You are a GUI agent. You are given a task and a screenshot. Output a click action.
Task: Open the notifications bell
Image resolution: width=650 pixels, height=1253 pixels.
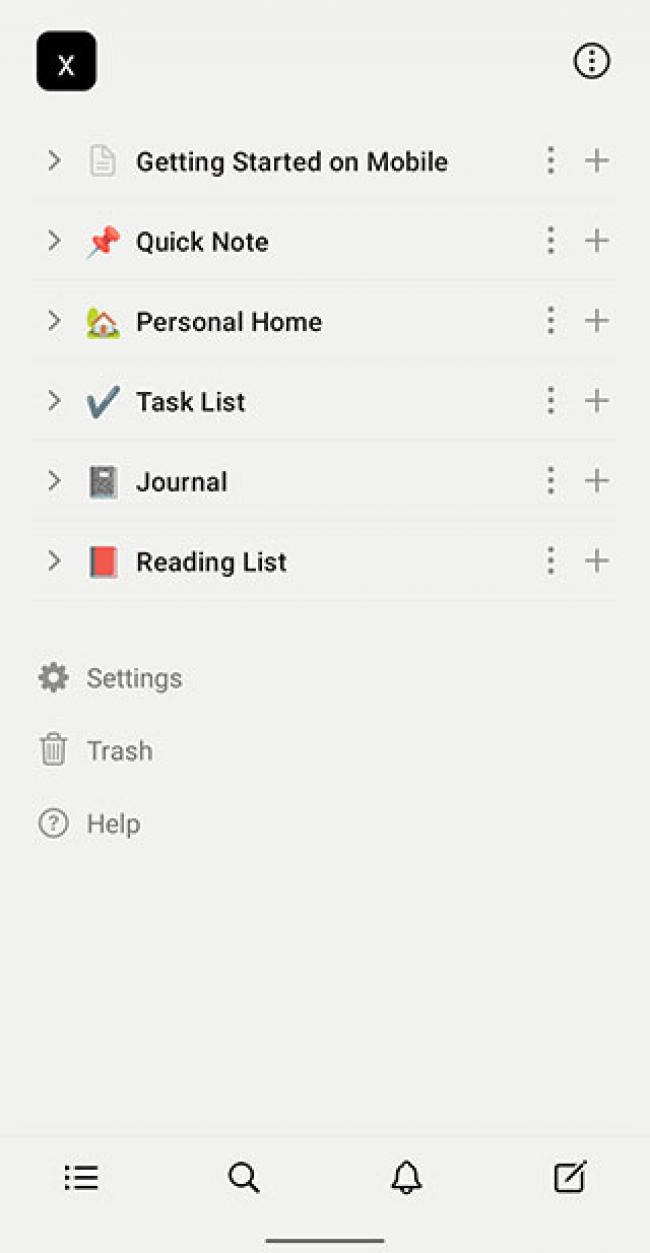pyautogui.click(x=406, y=1177)
